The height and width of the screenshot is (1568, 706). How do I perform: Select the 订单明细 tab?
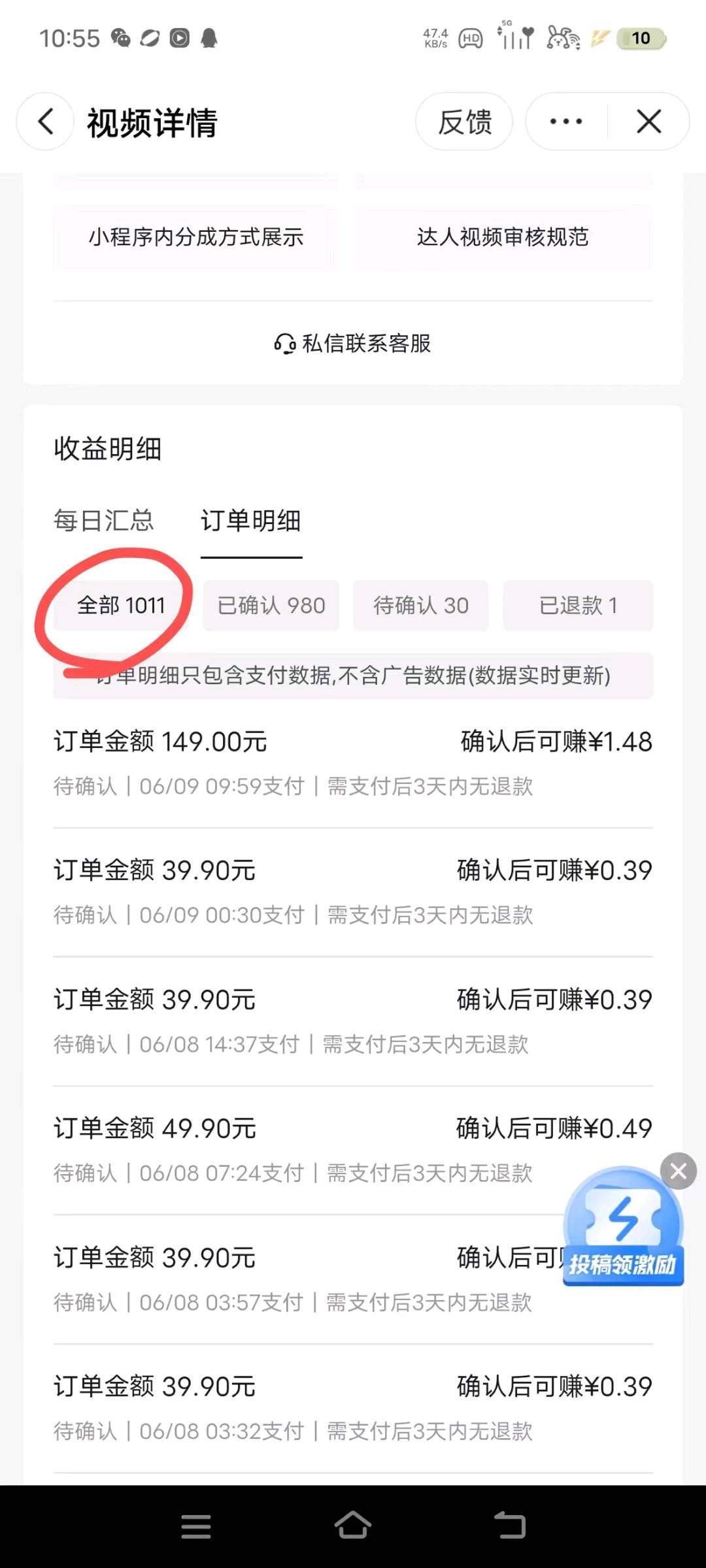pos(251,521)
